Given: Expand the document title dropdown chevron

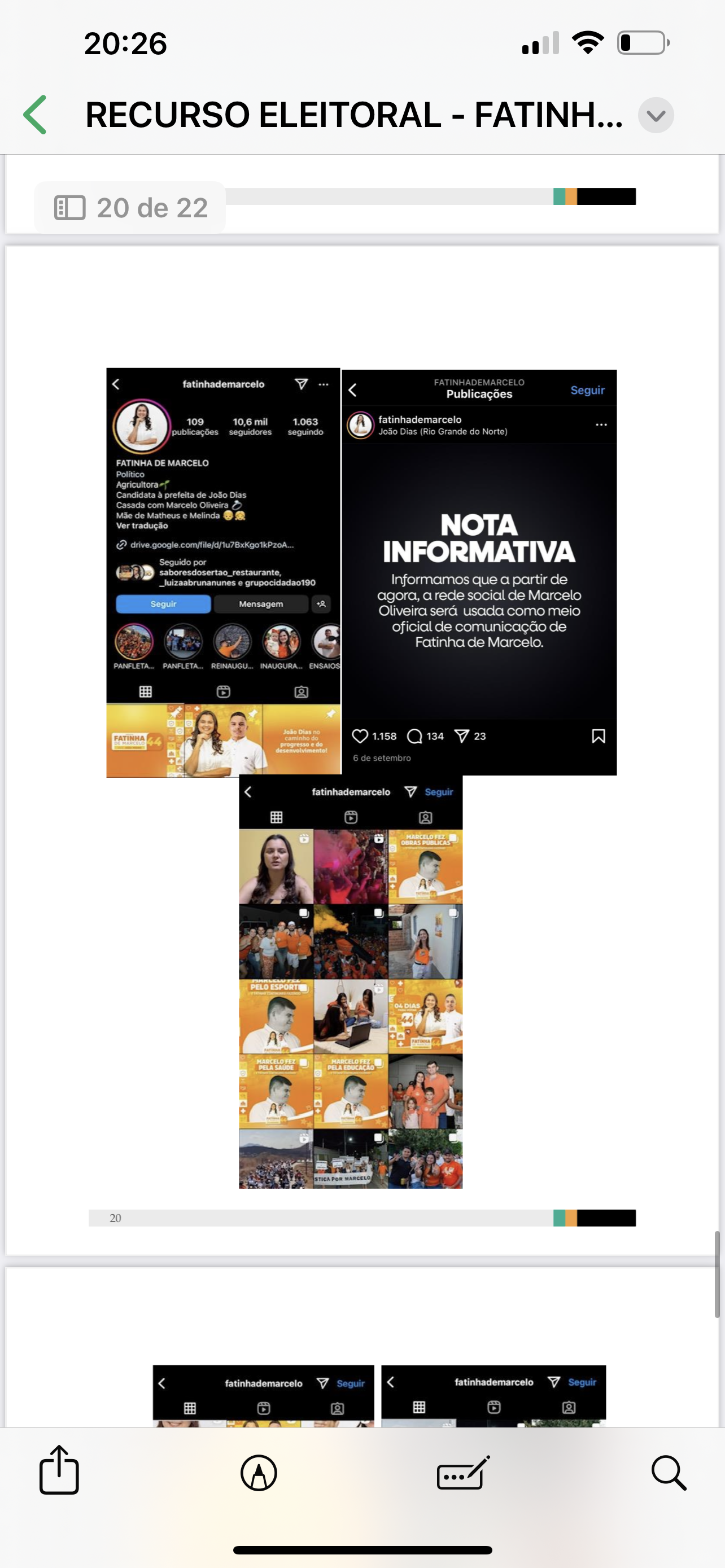Looking at the screenshot, I should click(x=656, y=115).
